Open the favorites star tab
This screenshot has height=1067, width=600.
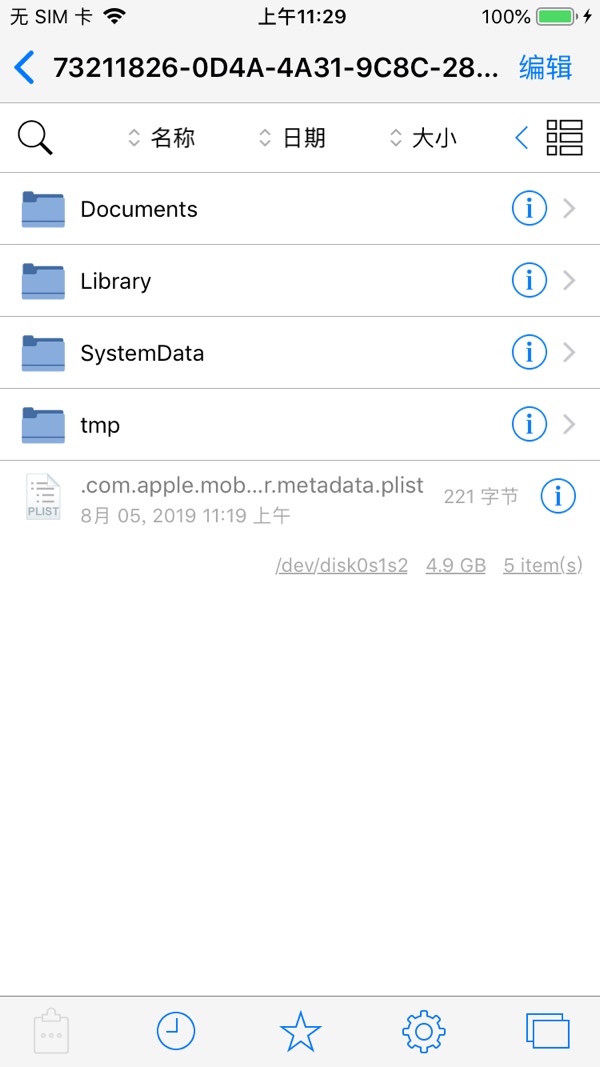pos(301,1030)
